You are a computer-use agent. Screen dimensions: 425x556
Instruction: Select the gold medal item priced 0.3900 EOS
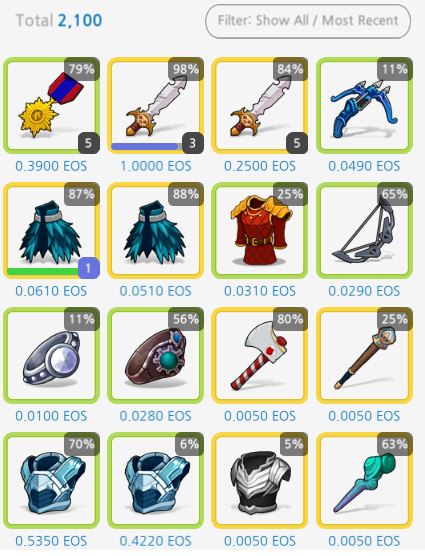(51, 105)
